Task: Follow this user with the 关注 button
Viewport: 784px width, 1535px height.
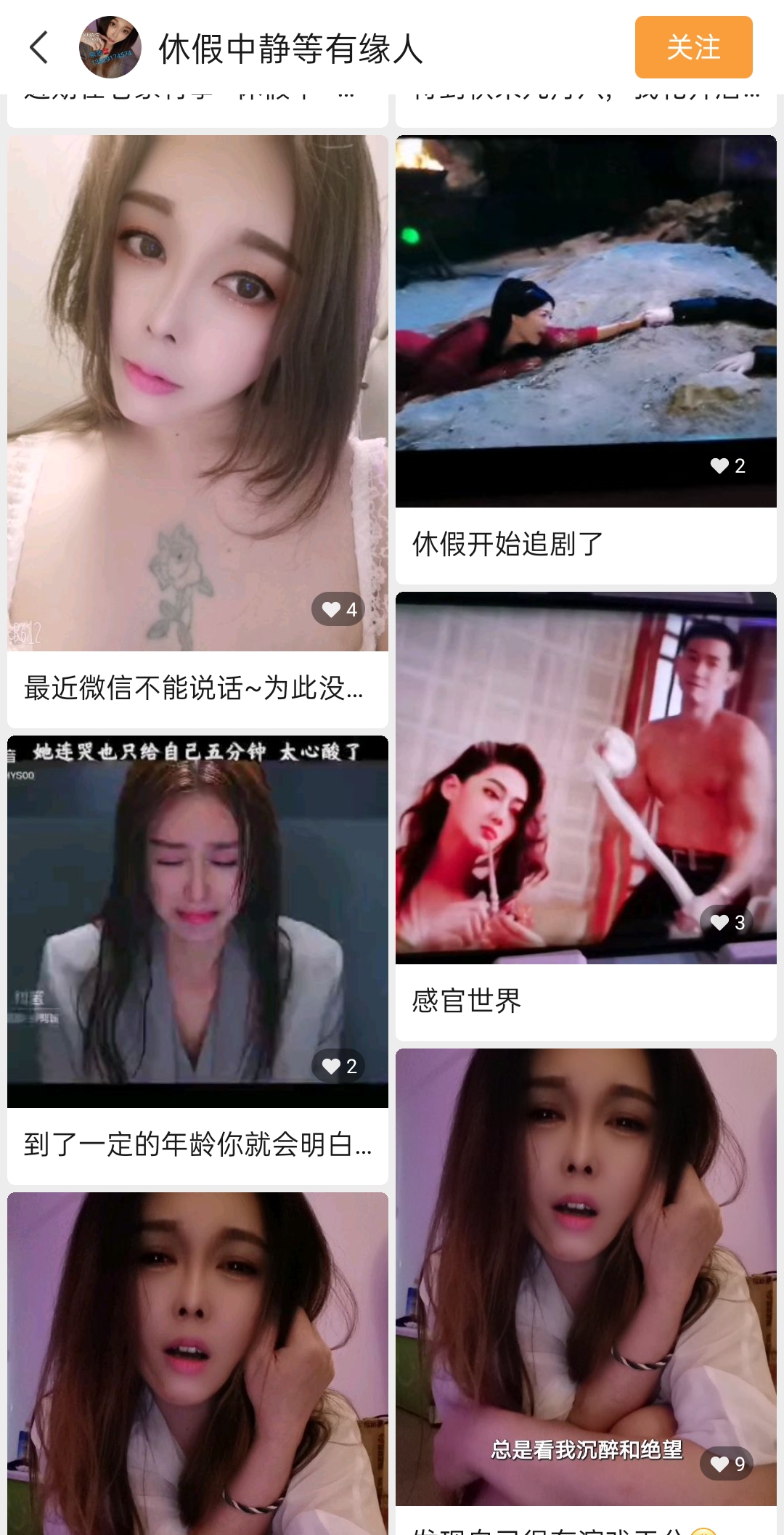Action: [x=693, y=48]
